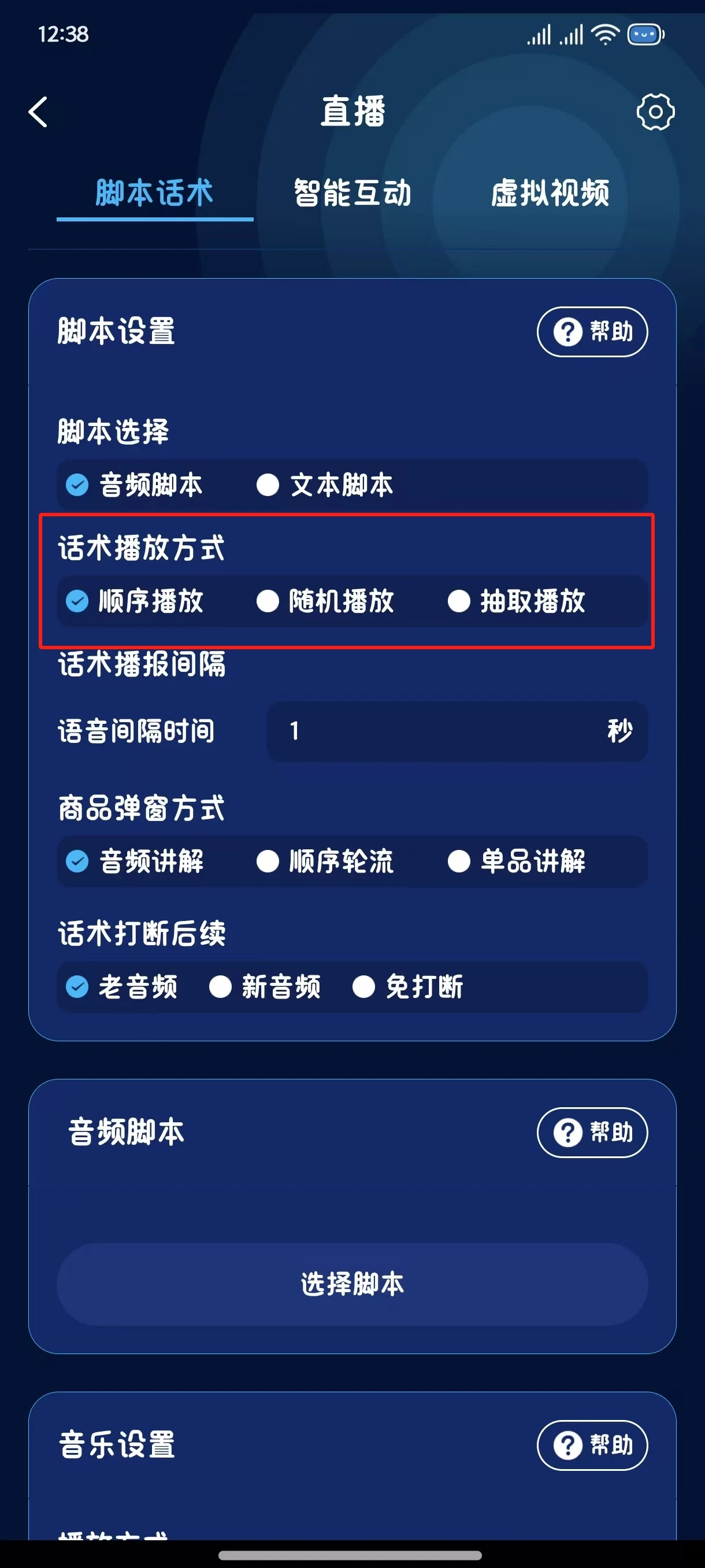
Task: Open 帮助 for 音乐设置
Action: (x=592, y=1445)
